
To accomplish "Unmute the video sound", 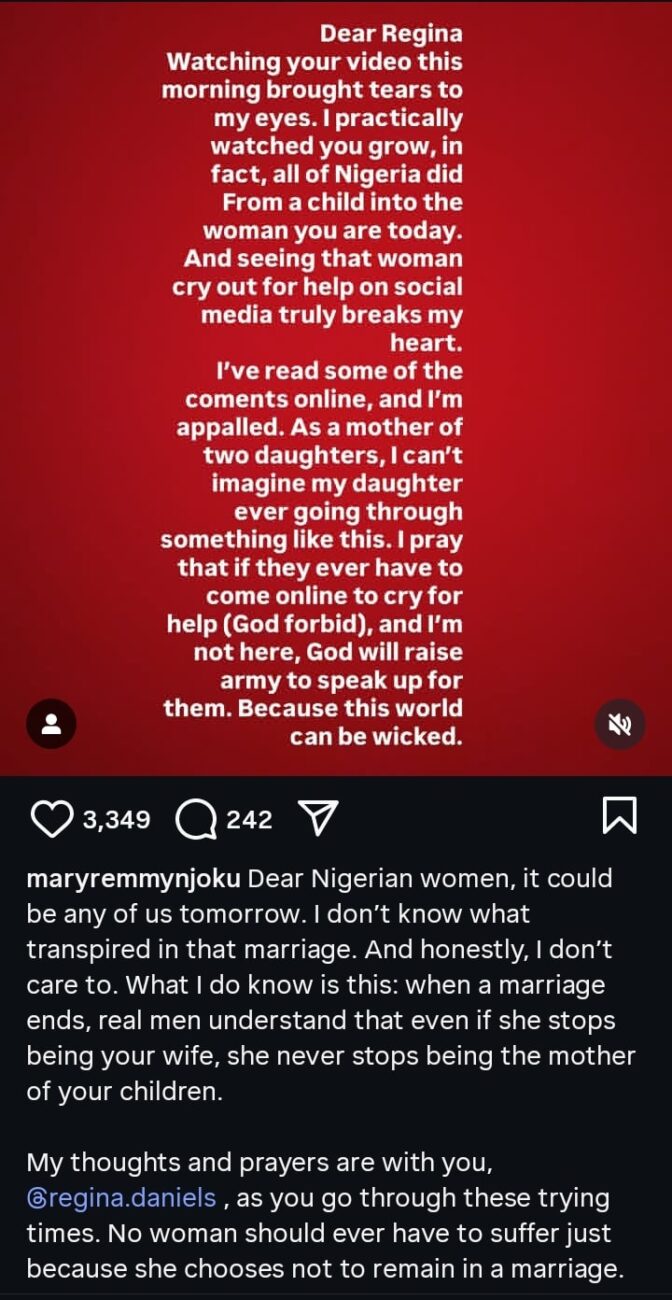I will coord(619,724).
